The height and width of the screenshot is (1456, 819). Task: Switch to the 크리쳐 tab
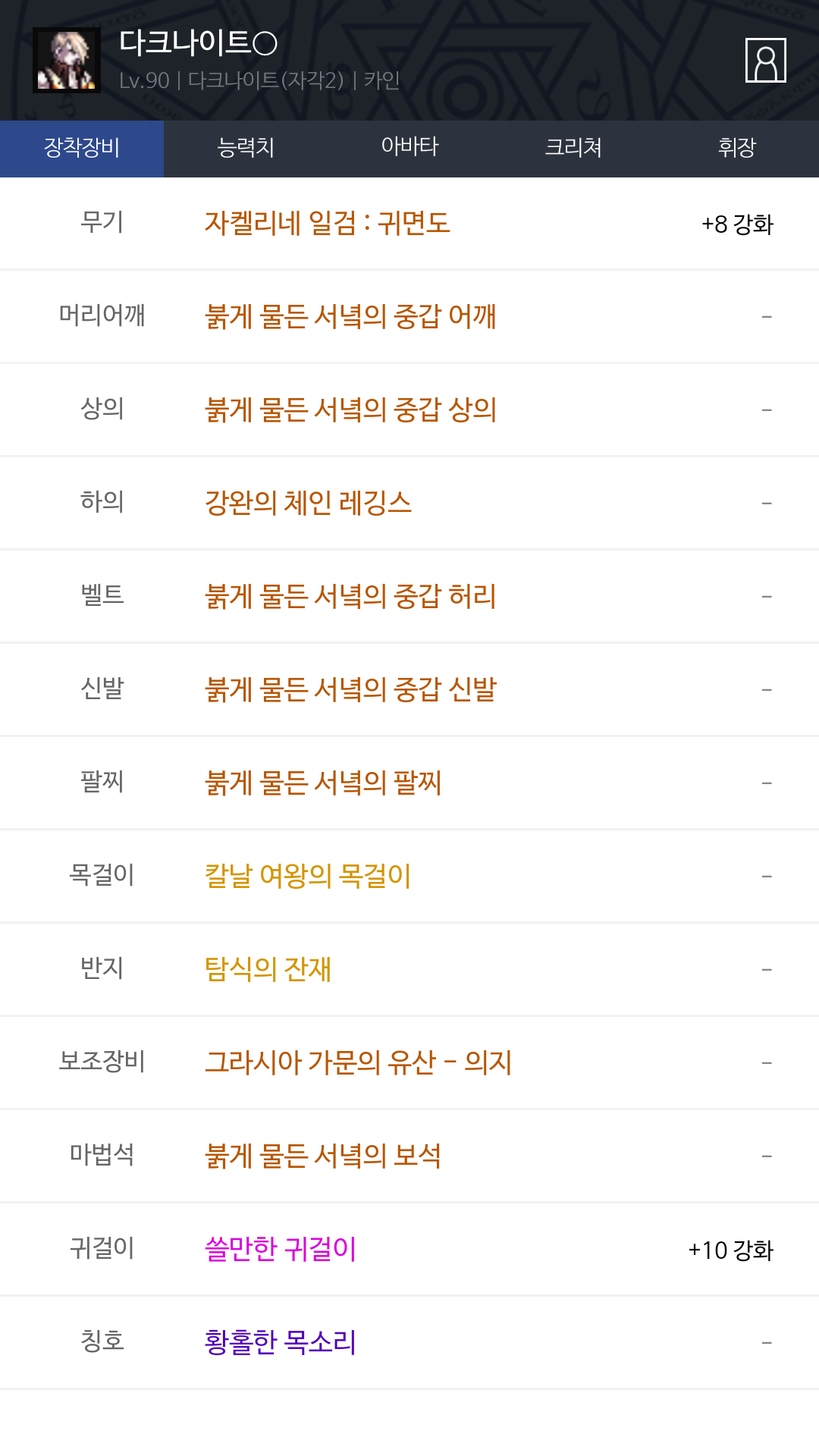[573, 148]
